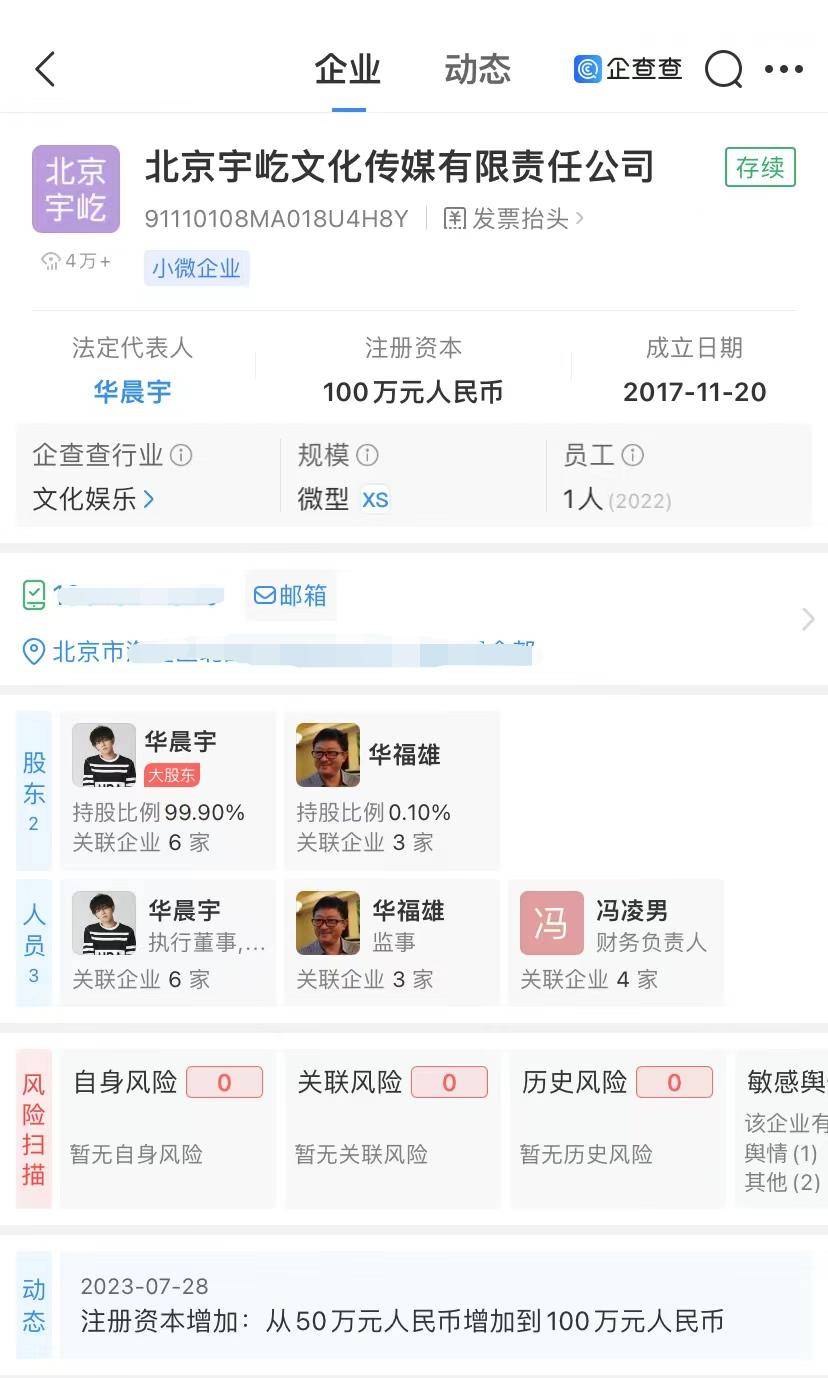
Task: Expand contact details with the right chevron
Action: [x=808, y=620]
